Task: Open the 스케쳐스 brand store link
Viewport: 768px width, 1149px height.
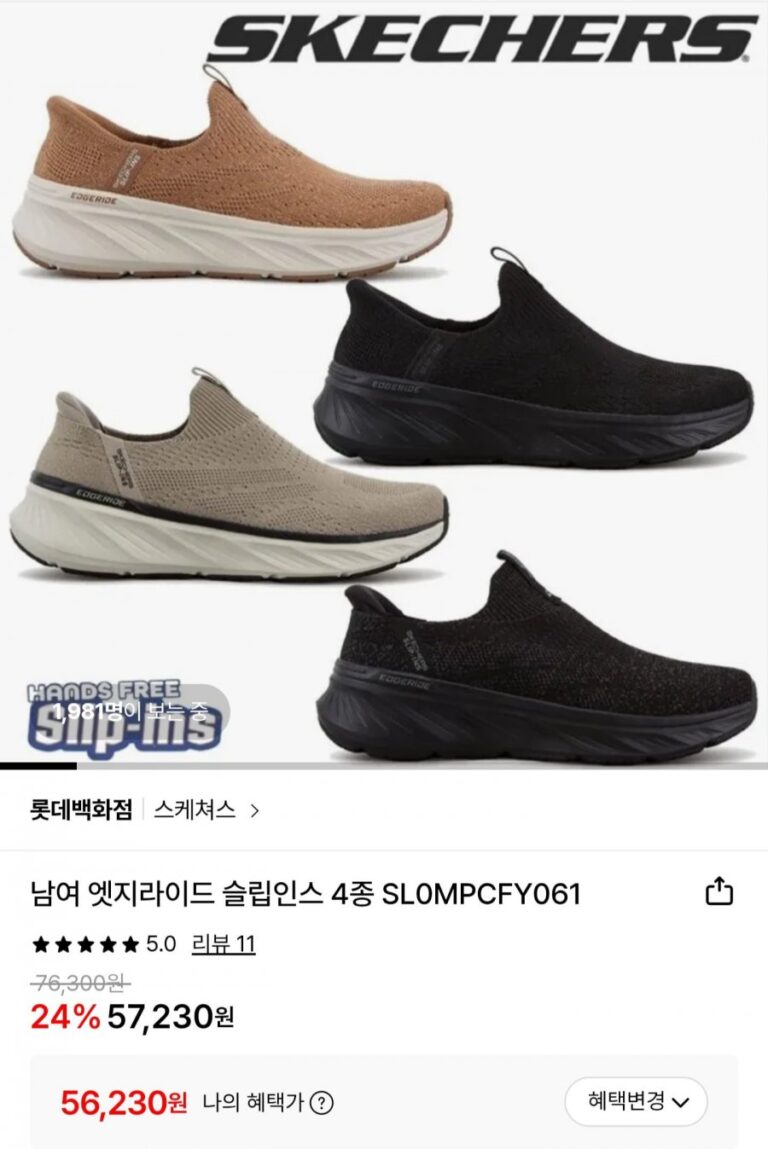Action: [x=205, y=810]
